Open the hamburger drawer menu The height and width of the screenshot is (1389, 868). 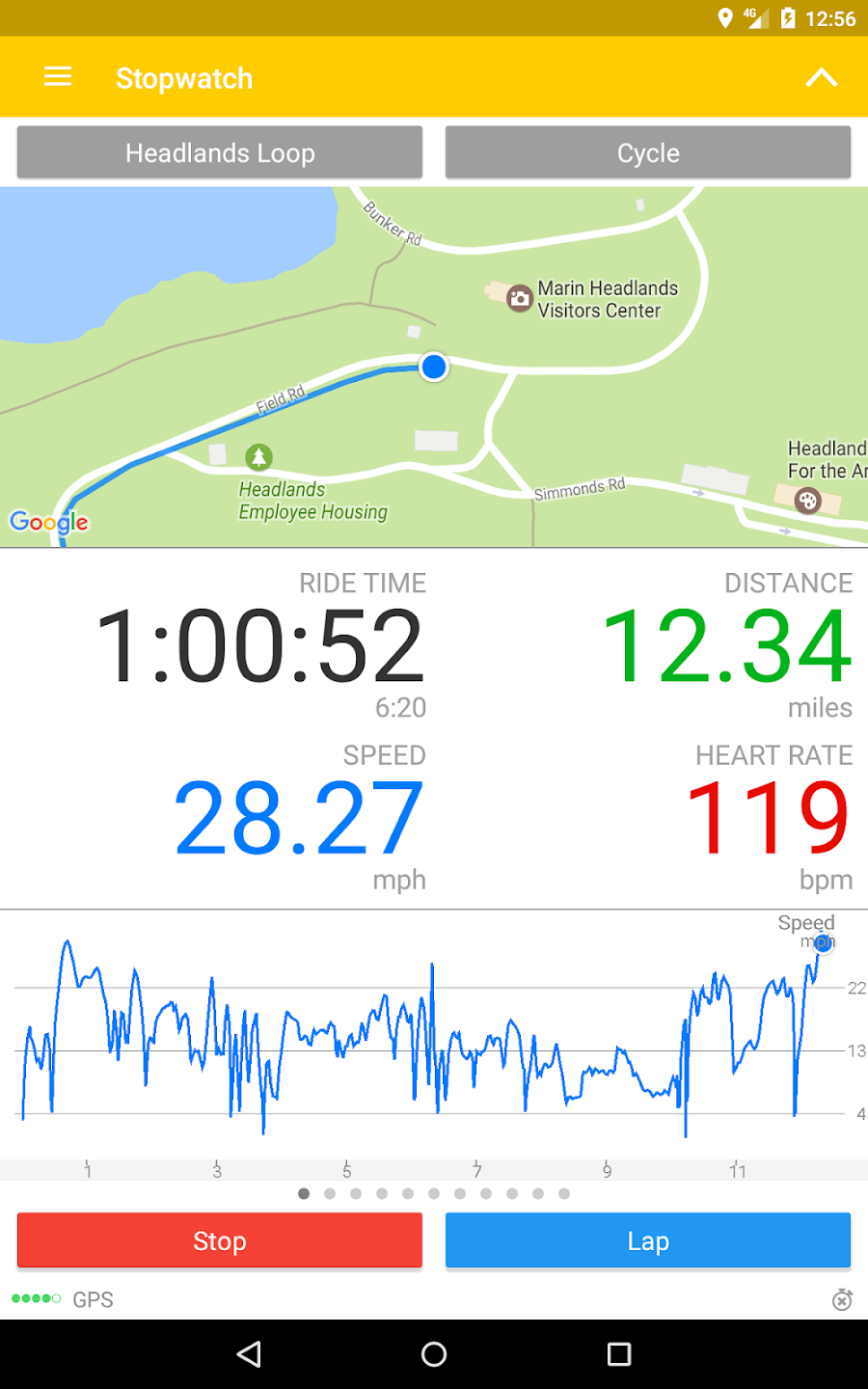[58, 77]
